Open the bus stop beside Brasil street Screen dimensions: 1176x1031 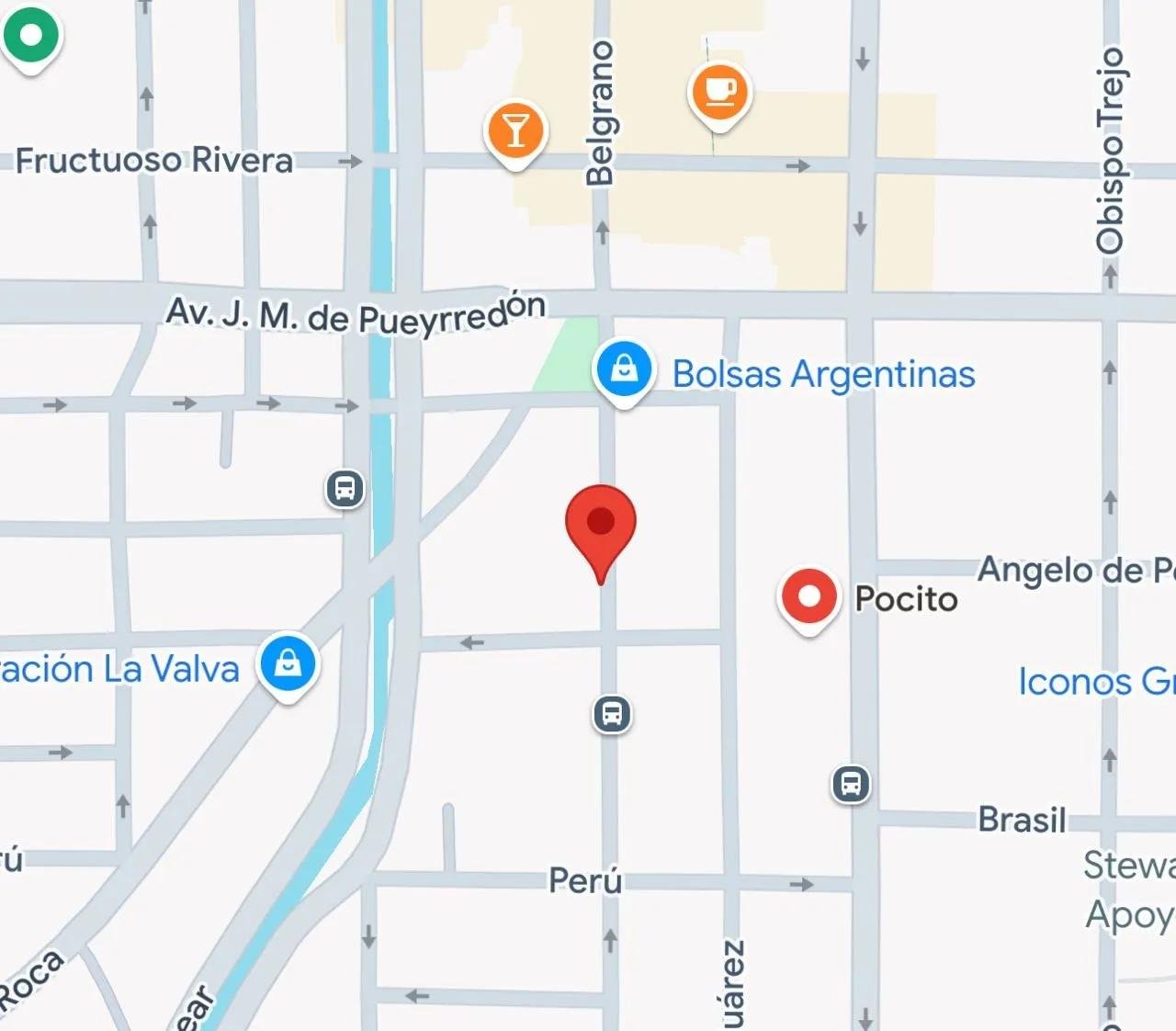click(x=851, y=784)
